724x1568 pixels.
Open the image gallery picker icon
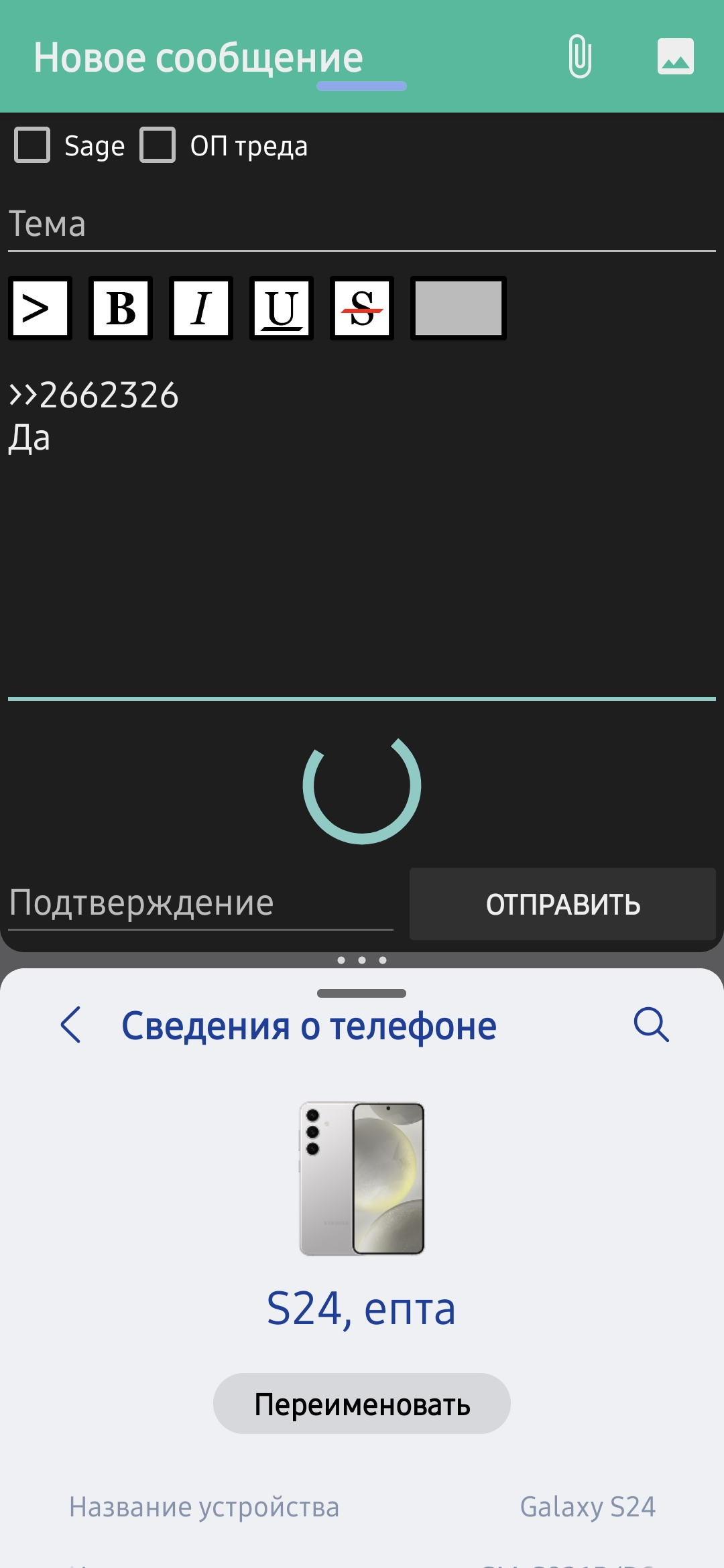click(x=675, y=56)
